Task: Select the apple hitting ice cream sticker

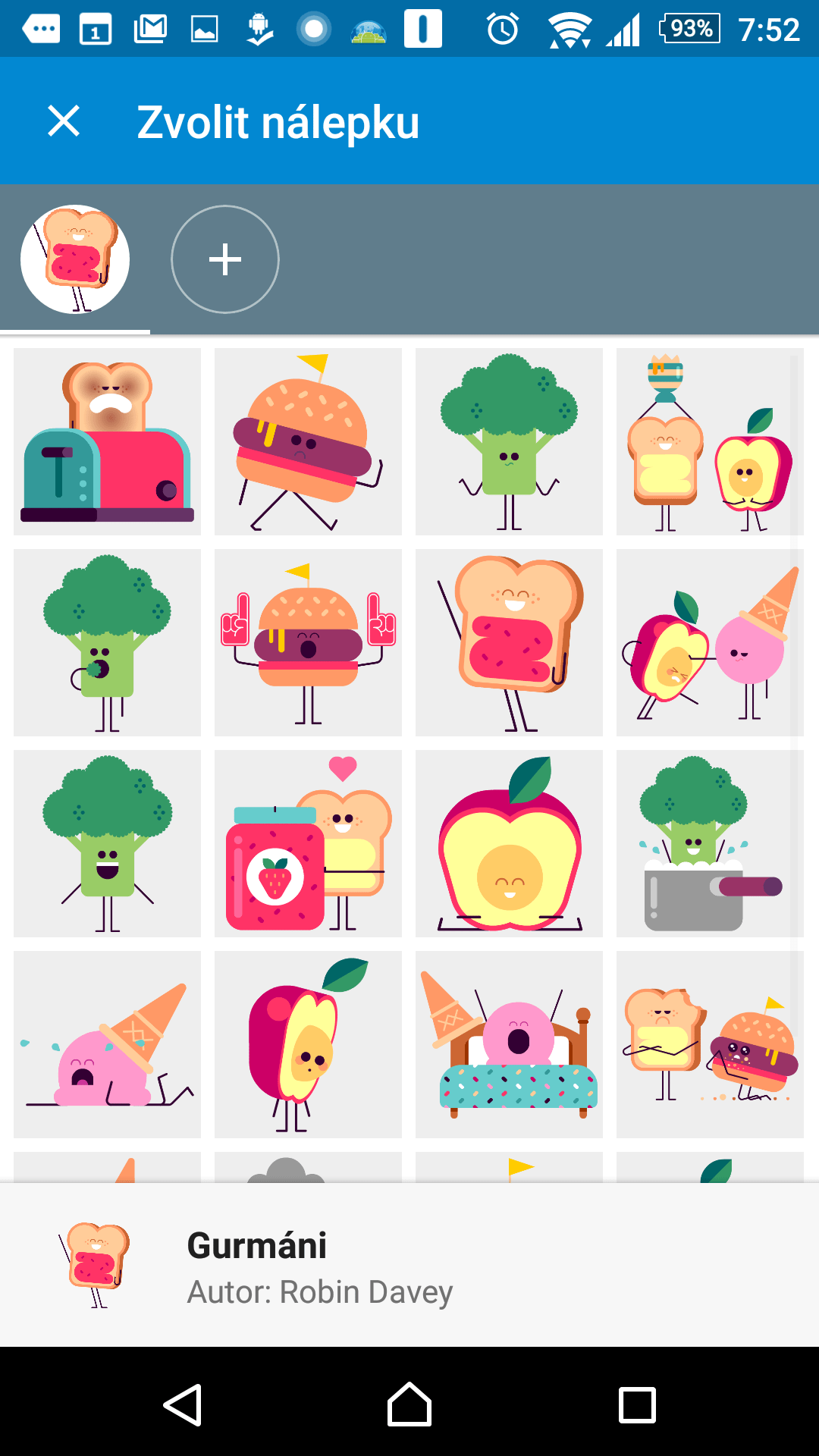Action: click(x=710, y=642)
